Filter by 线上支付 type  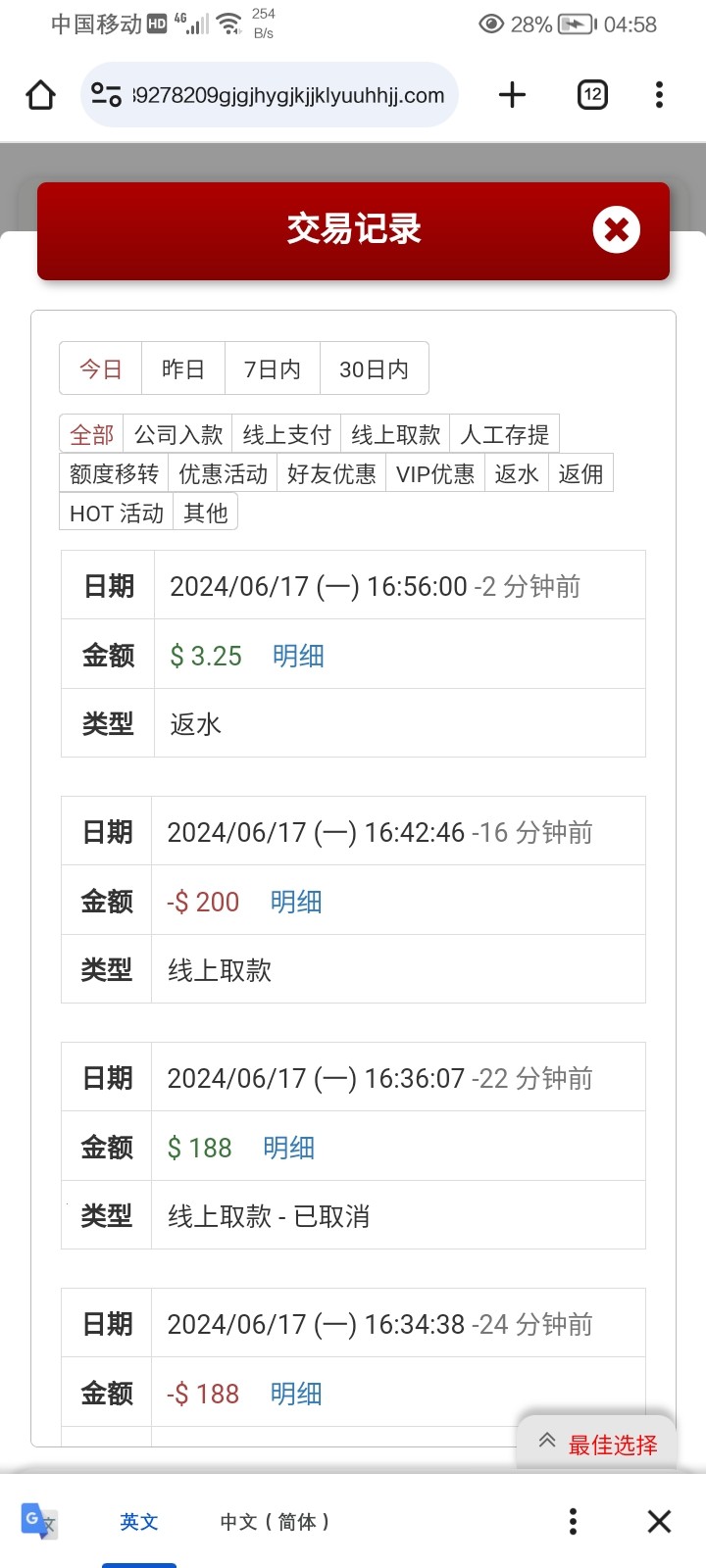click(286, 434)
